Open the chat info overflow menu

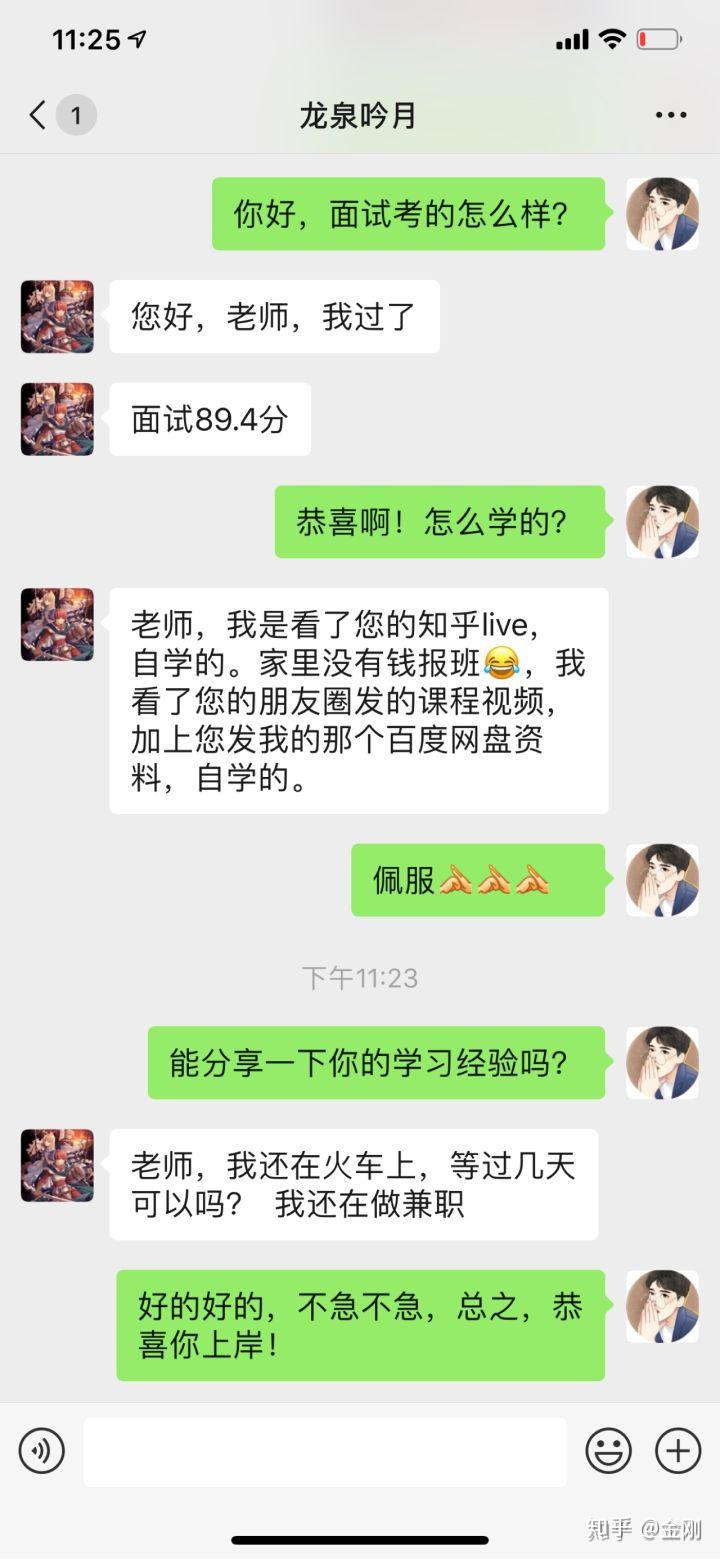[671, 116]
